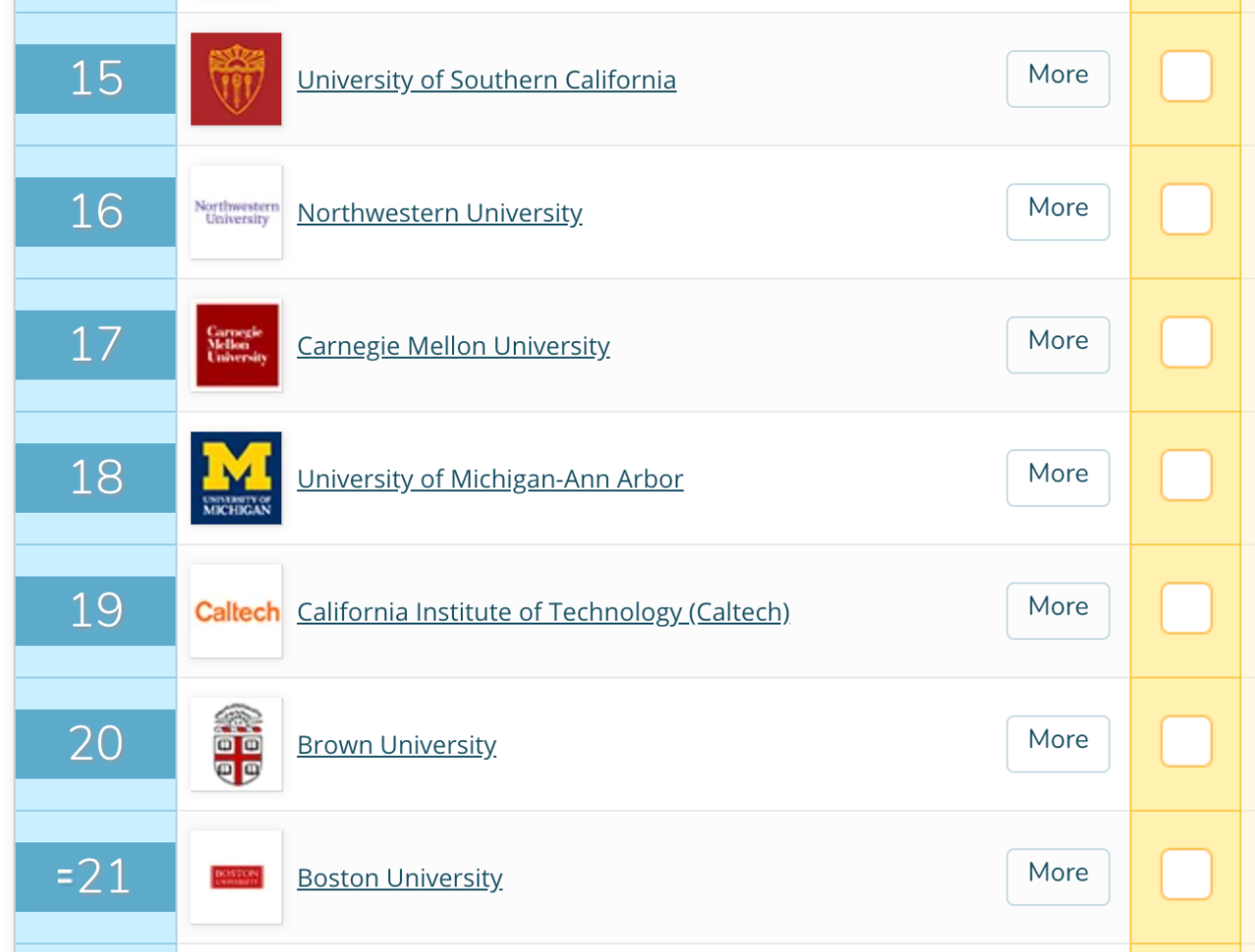Screen dimensions: 1255x952
Task: Open the Carnegie Mellon University link
Action: [453, 346]
